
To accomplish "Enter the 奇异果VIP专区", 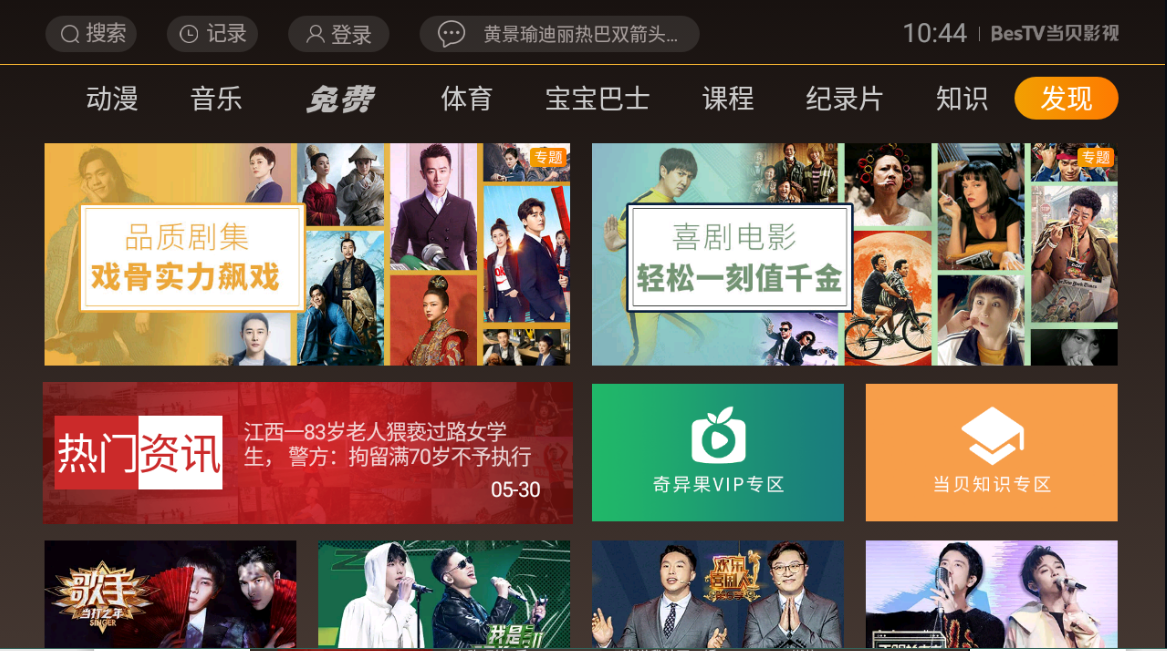I will pos(717,452).
